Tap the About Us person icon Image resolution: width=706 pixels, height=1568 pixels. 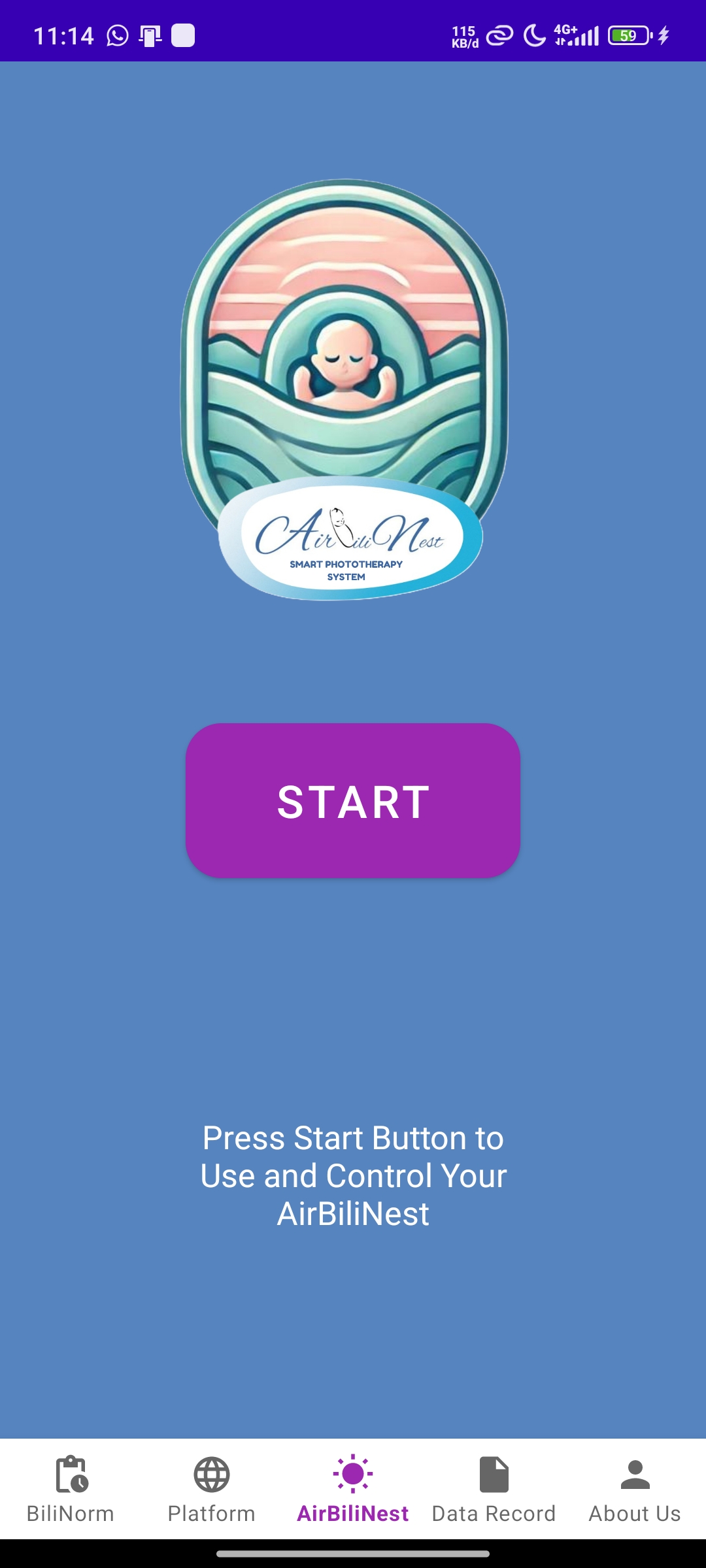coord(635,1479)
